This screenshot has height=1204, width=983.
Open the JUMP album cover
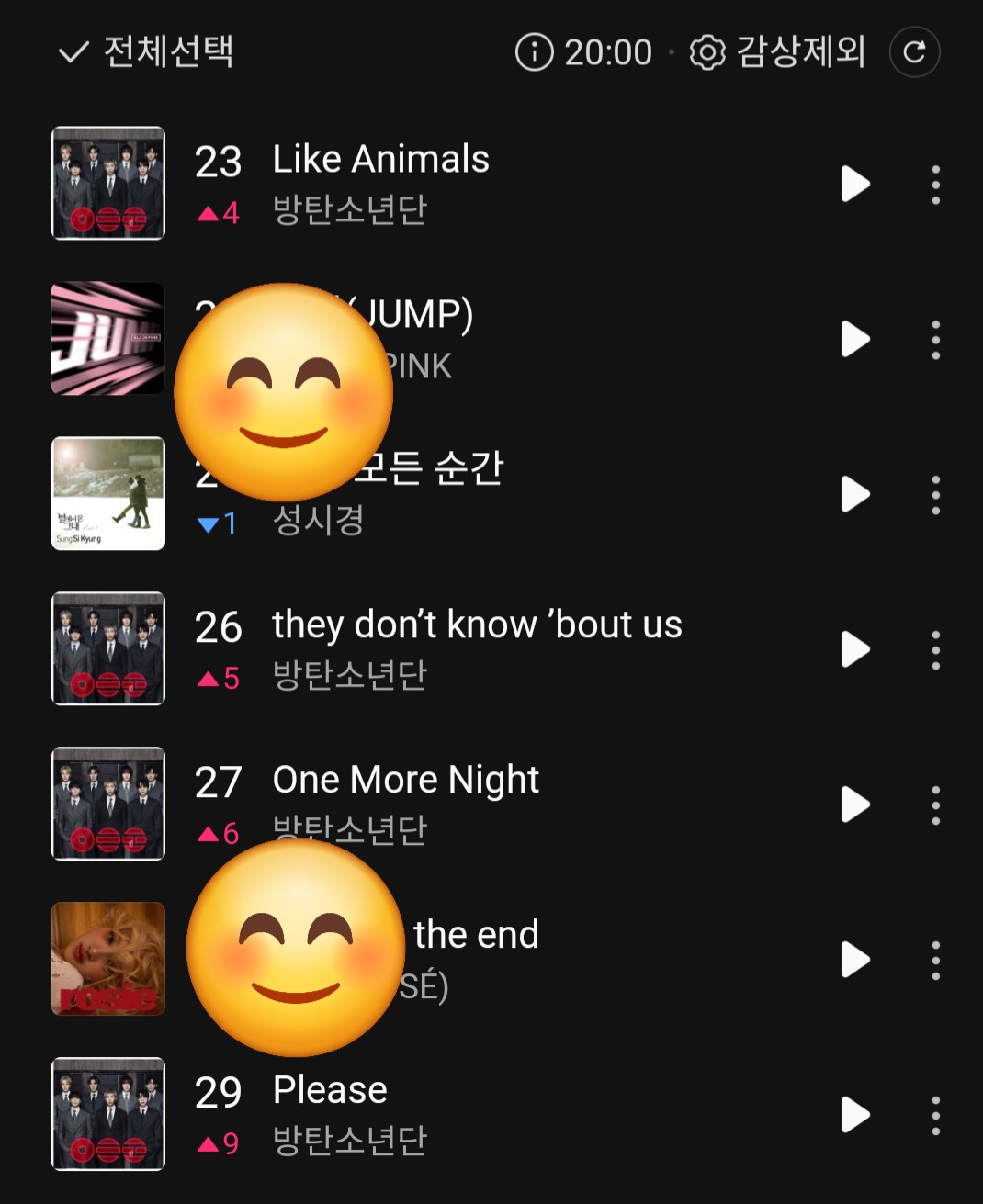pos(108,339)
